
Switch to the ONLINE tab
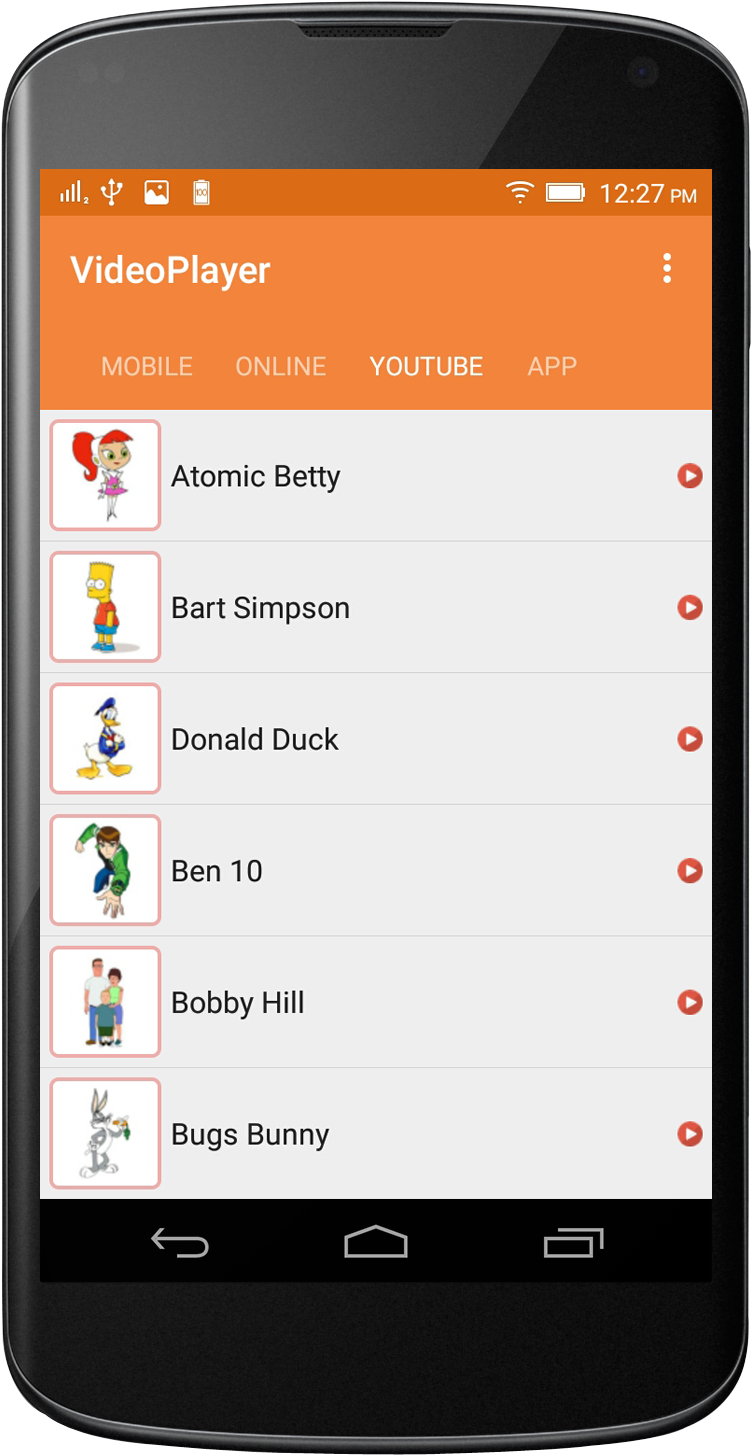pos(280,366)
